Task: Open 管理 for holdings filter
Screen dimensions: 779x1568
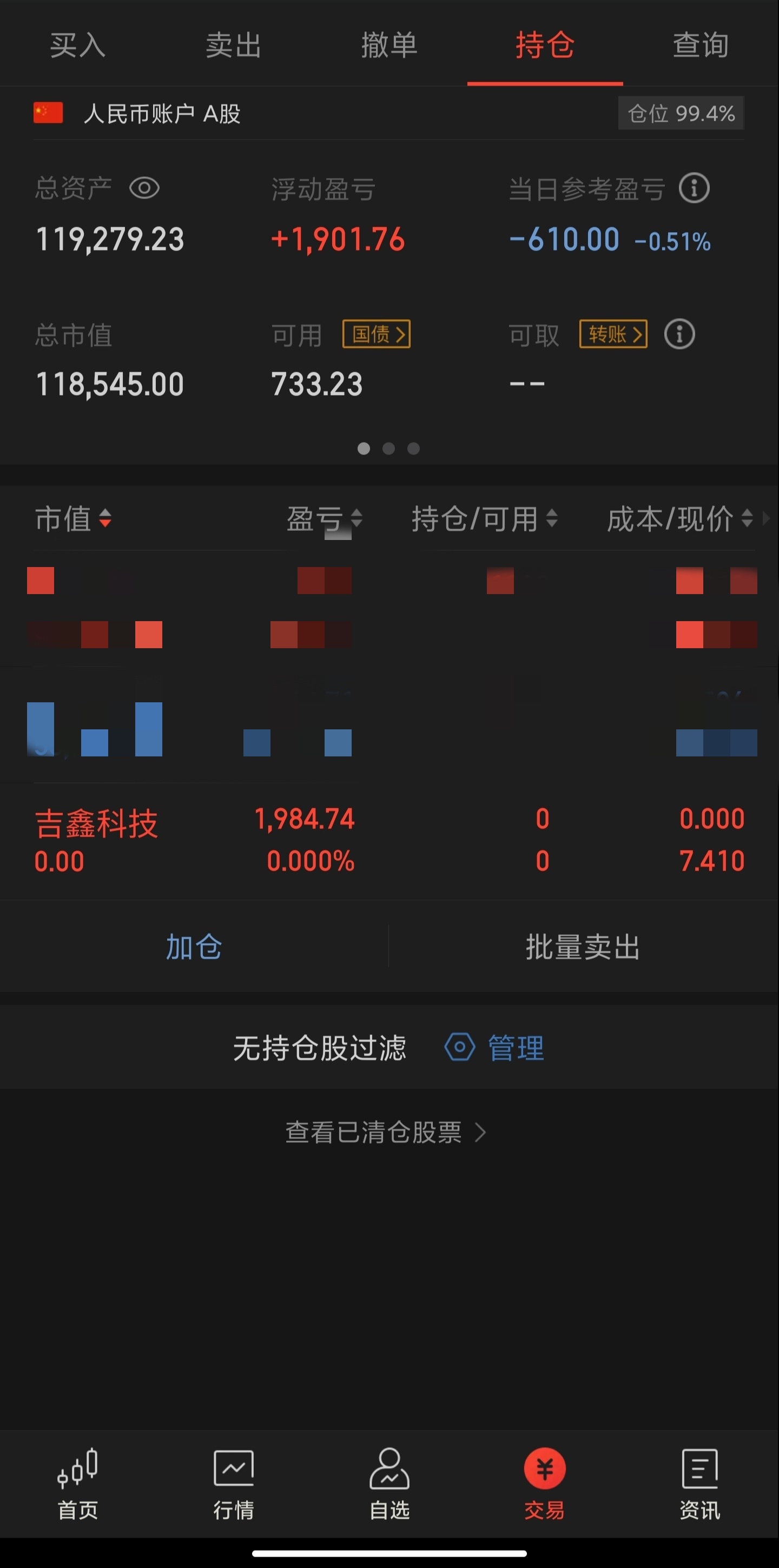Action: click(494, 1047)
